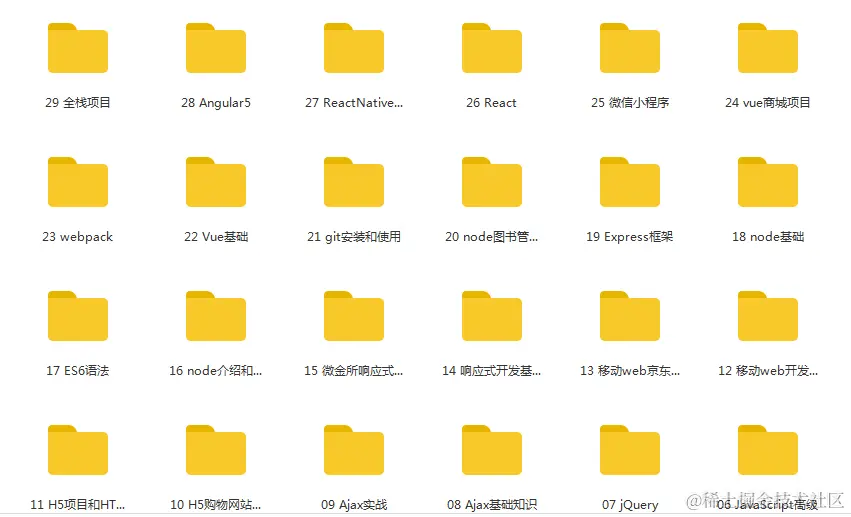Open the 21 git安装和使用 folder

(x=354, y=183)
